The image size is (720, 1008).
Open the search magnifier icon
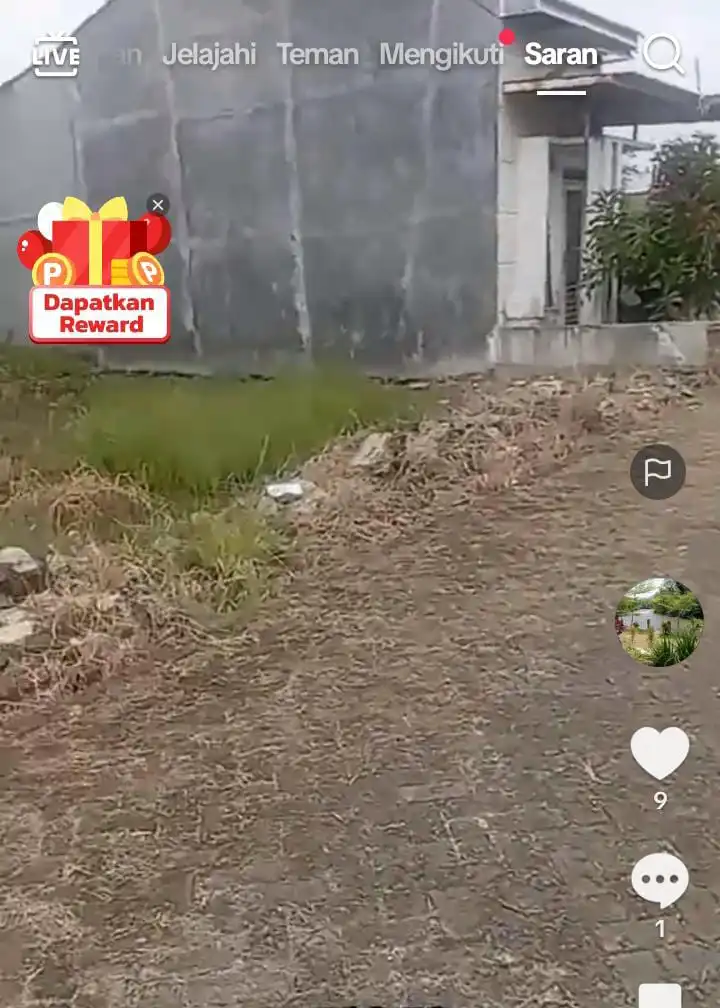[663, 54]
